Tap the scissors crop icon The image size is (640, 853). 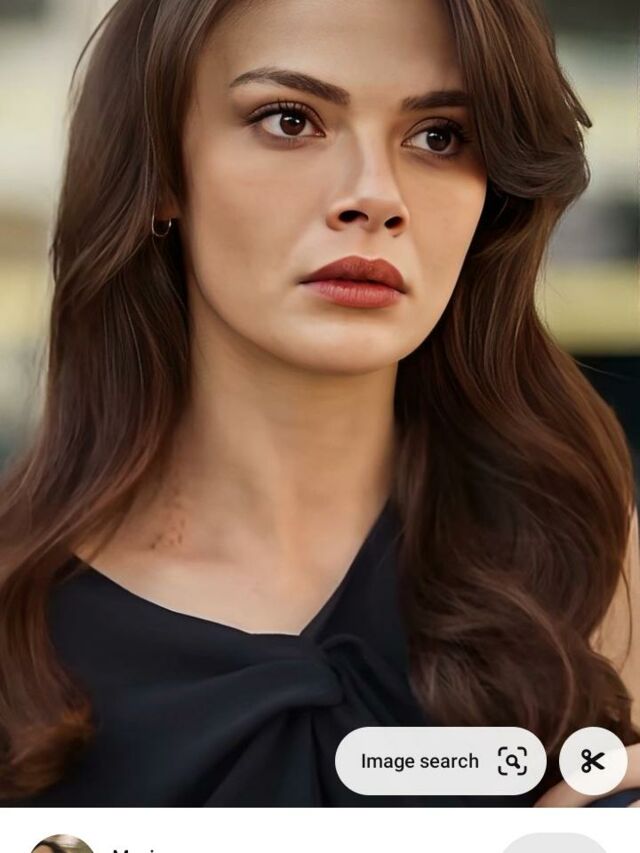tap(593, 762)
